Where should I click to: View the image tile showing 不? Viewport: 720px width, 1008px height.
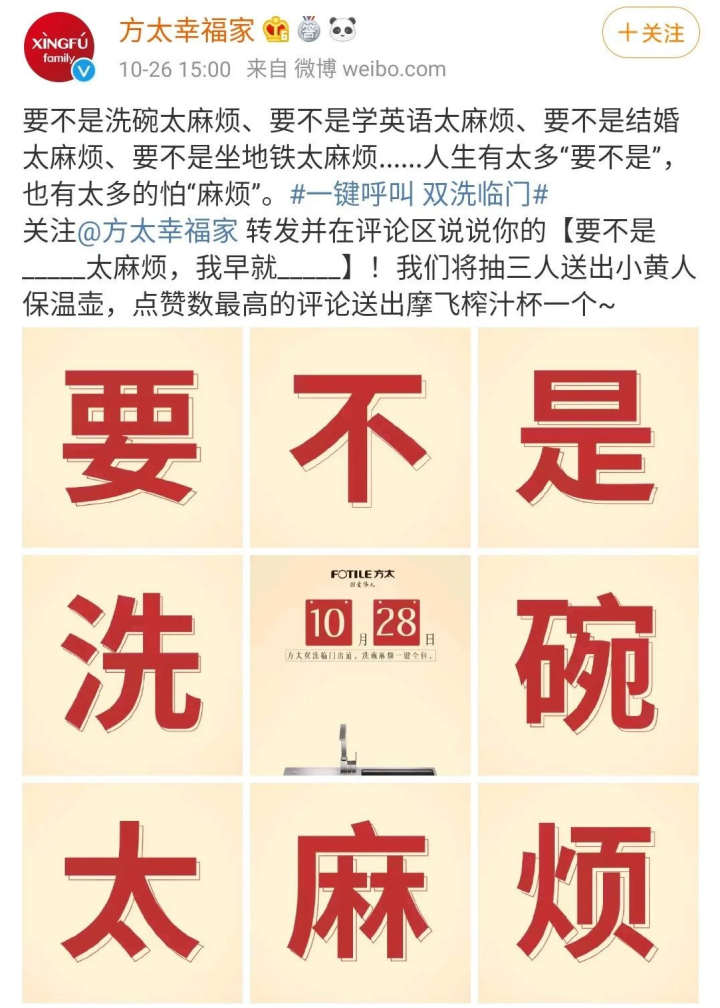tap(360, 437)
